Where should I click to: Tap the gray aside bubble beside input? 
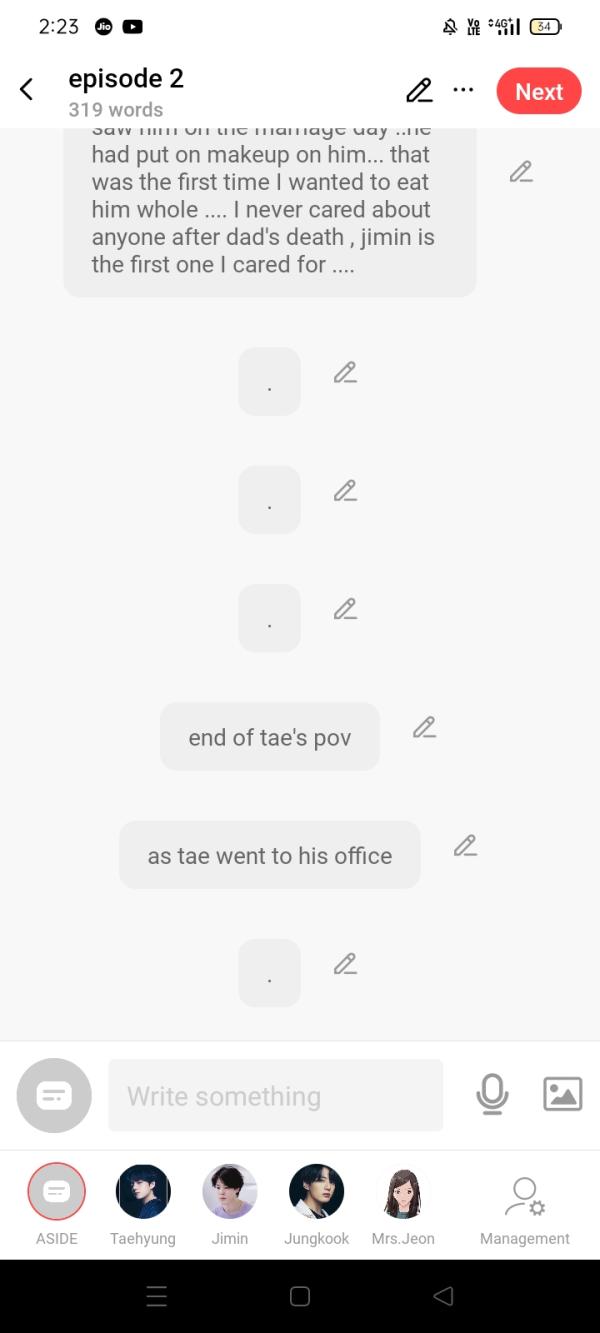[54, 1096]
